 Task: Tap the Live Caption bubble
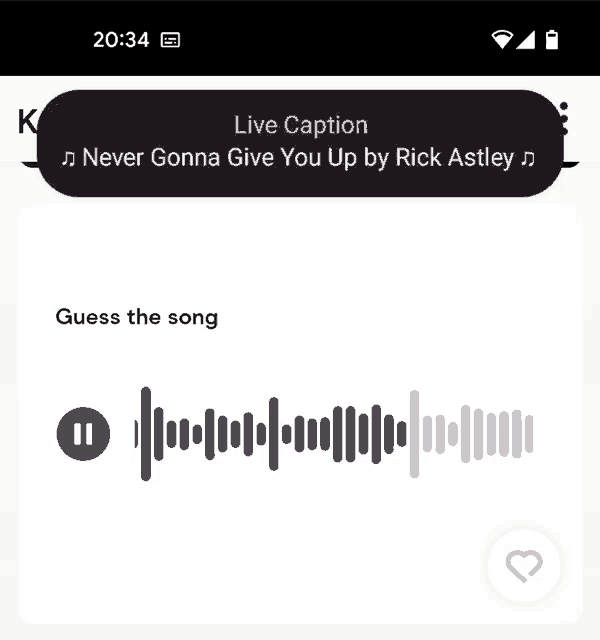coord(298,142)
